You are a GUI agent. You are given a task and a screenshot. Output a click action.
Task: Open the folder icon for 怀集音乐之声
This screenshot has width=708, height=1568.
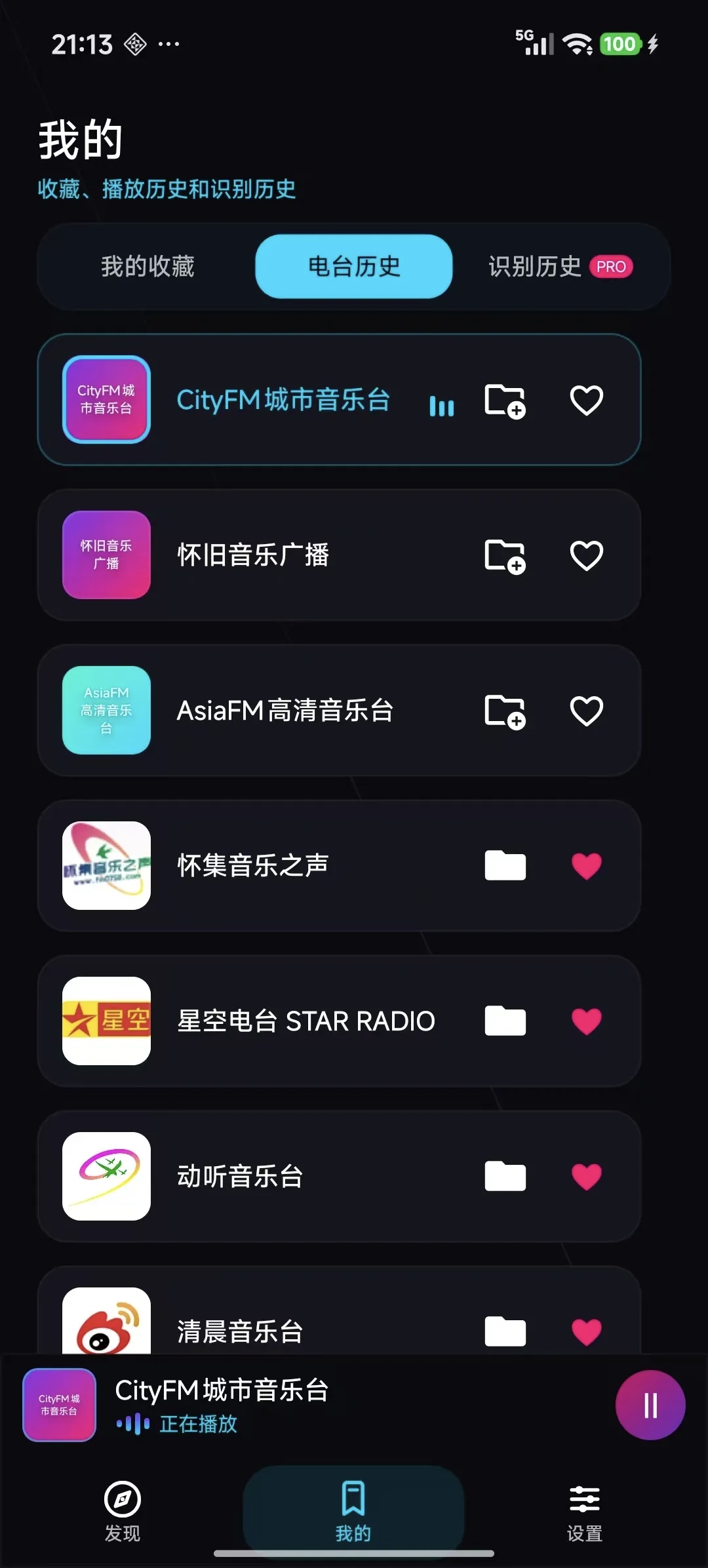[x=505, y=865]
